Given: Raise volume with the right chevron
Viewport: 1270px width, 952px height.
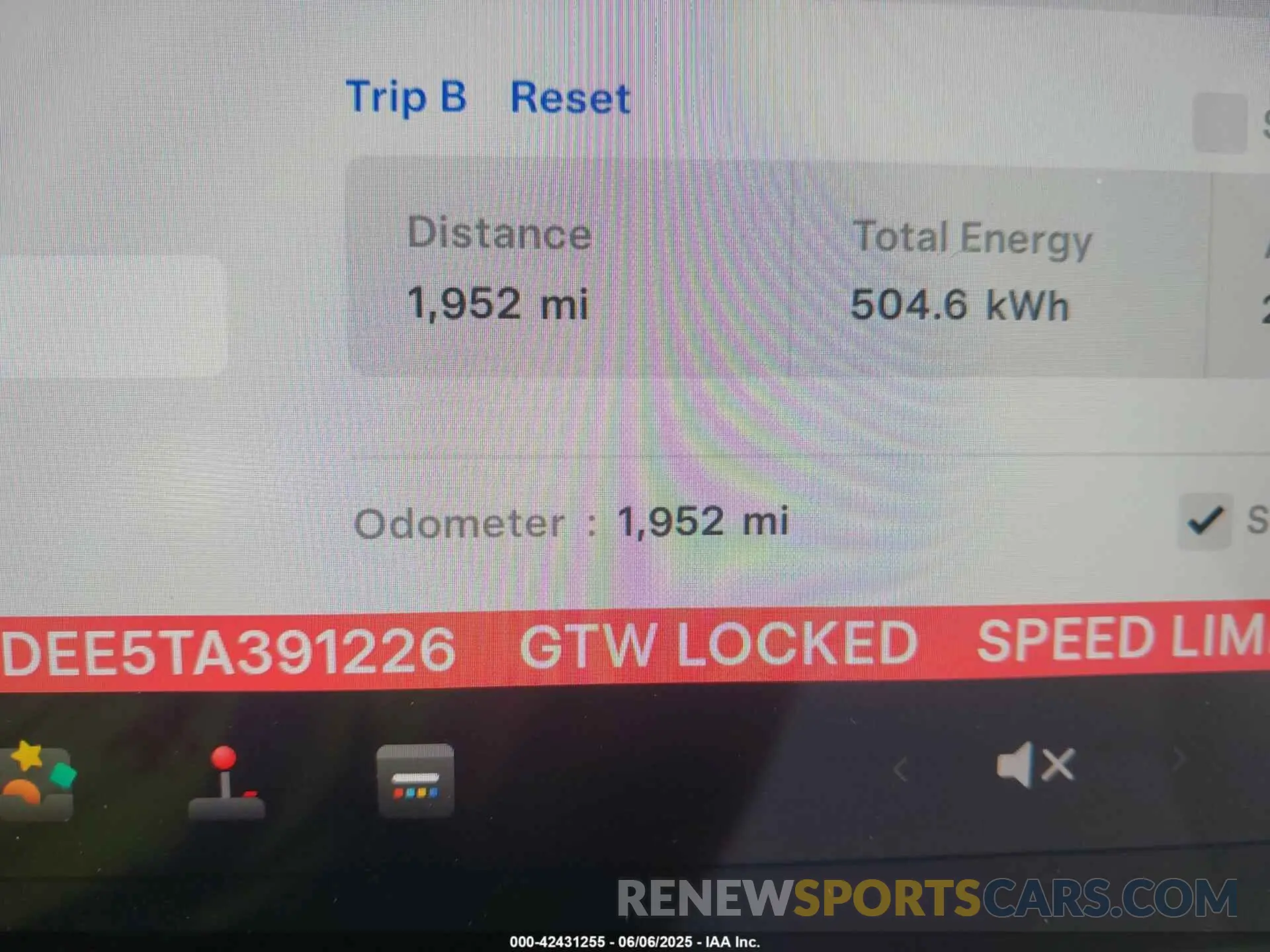Looking at the screenshot, I should (1178, 760).
